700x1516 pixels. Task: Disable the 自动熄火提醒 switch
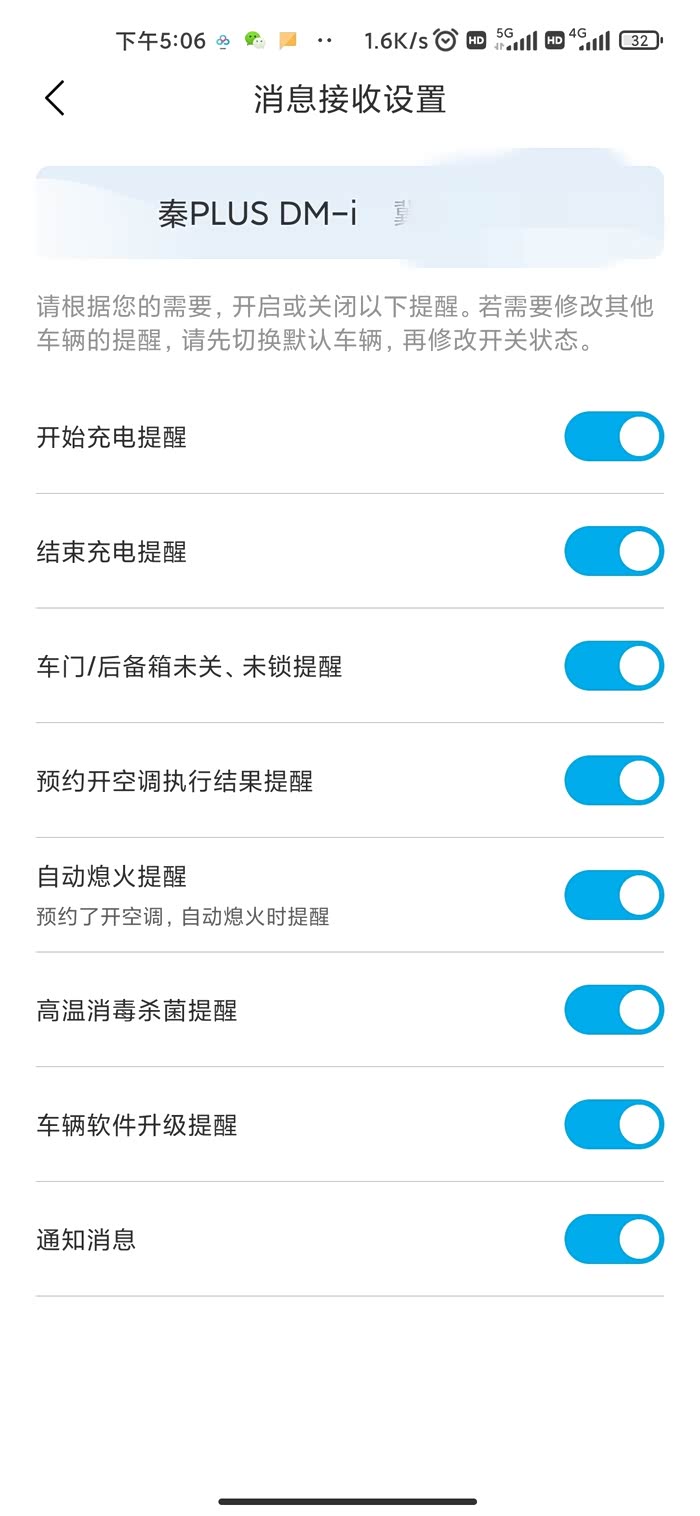pos(613,895)
